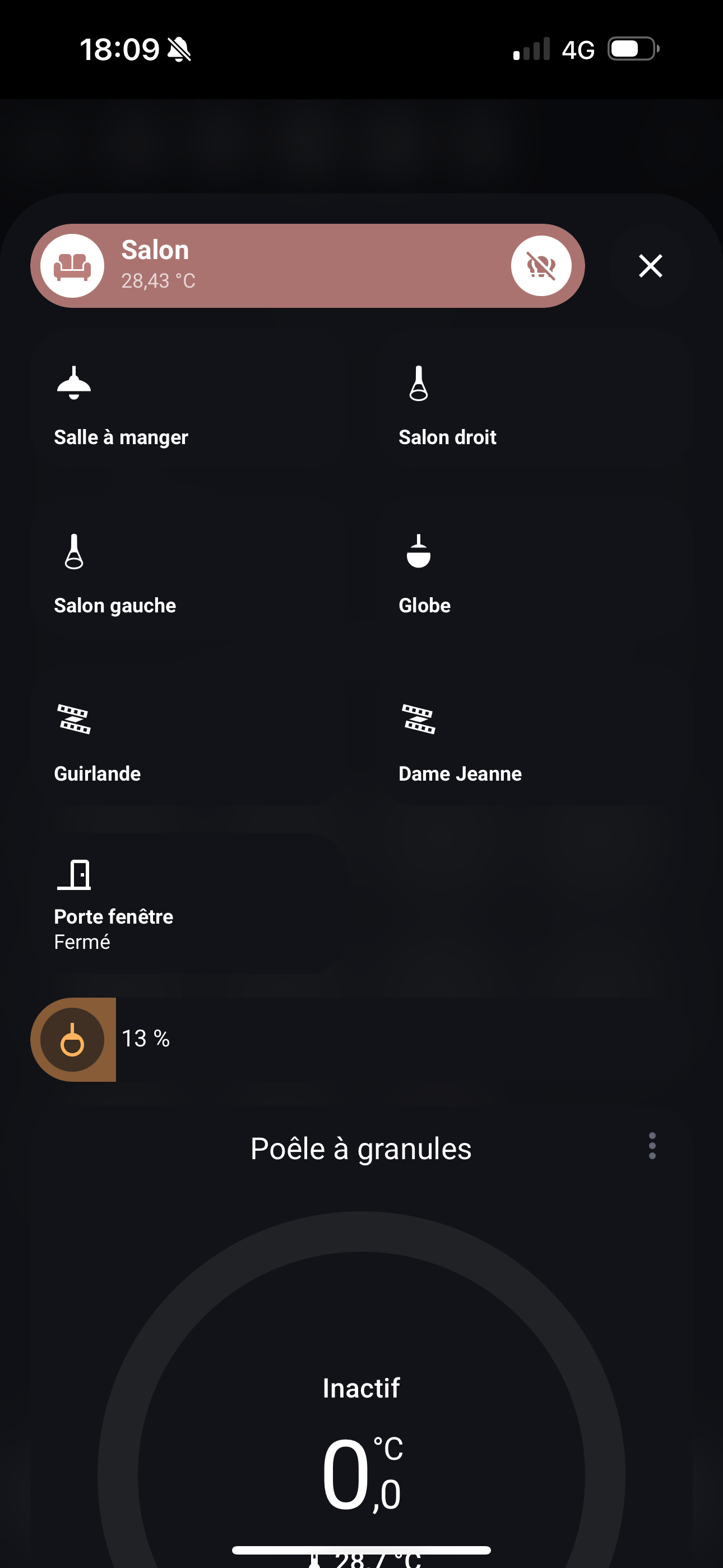Open Poêle à granules overflow menu
This screenshot has width=723, height=1568.
(652, 1146)
